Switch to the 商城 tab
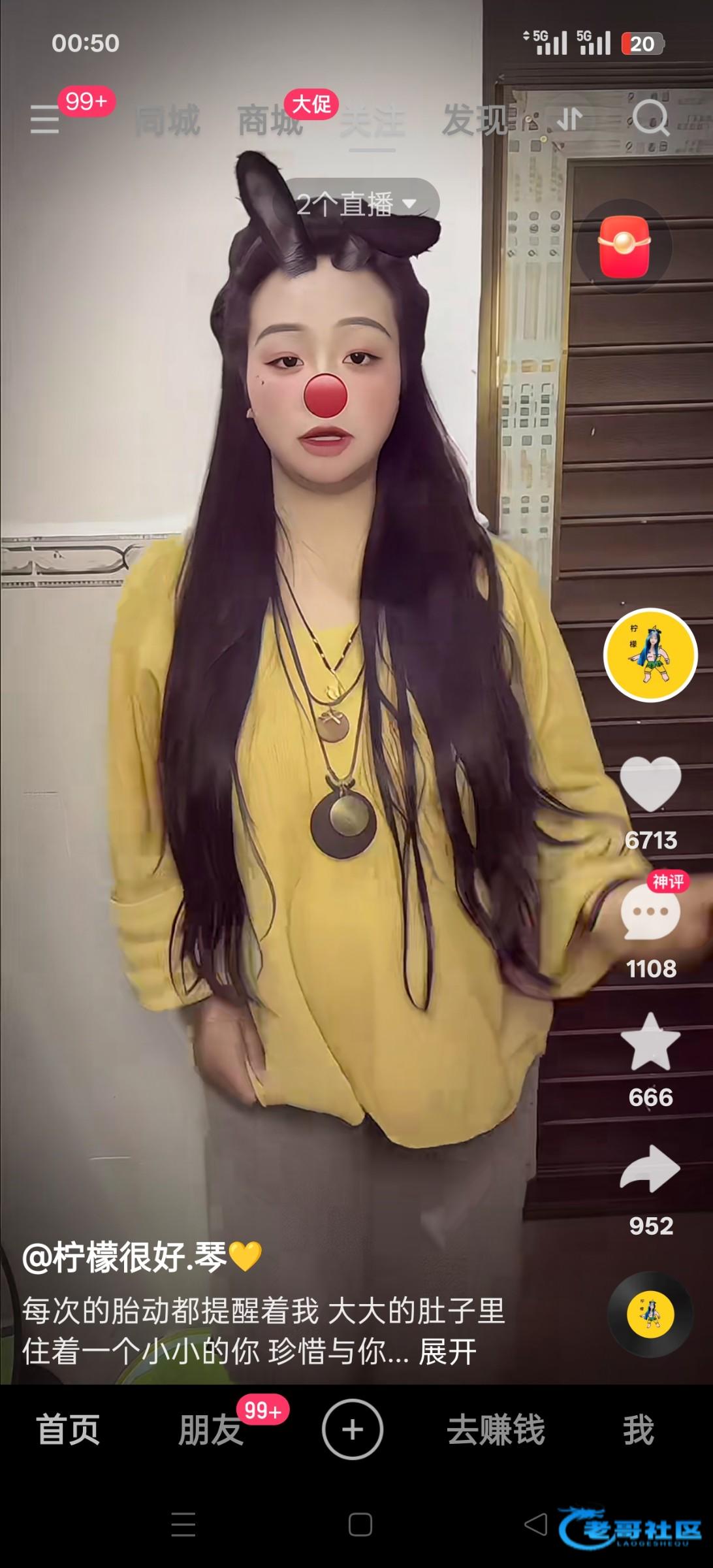The width and height of the screenshot is (713, 1568). (270, 121)
